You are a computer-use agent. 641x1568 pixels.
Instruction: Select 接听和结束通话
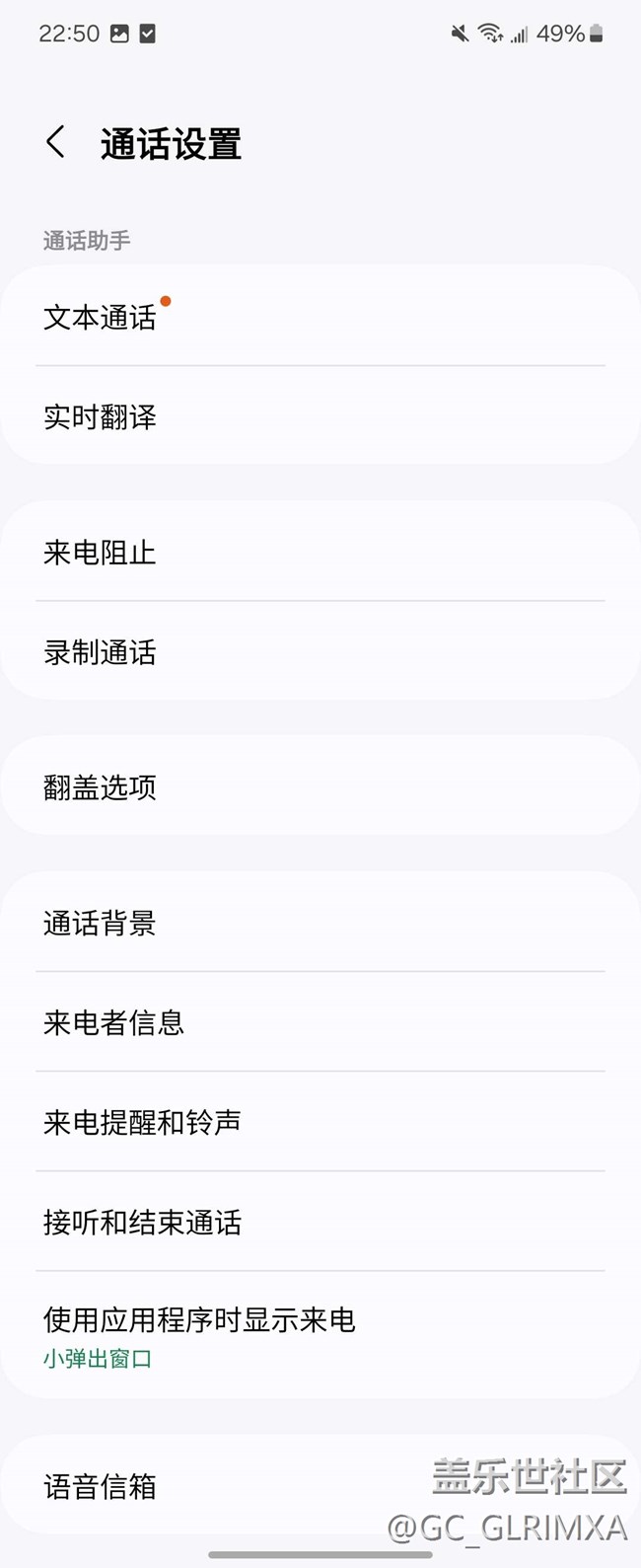(x=320, y=1221)
